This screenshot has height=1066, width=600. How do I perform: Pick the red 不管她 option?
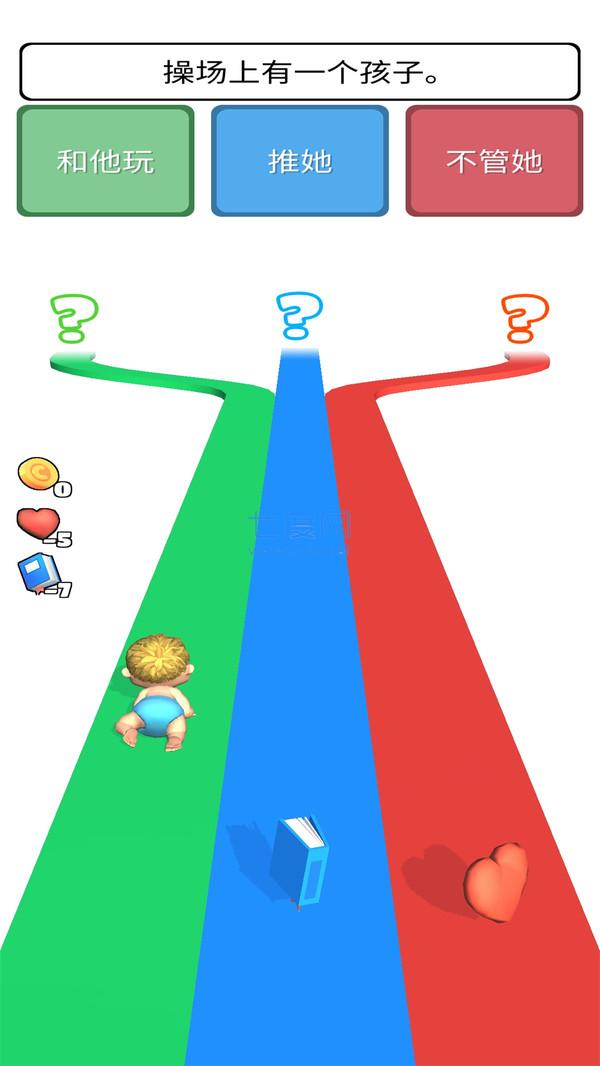point(494,161)
